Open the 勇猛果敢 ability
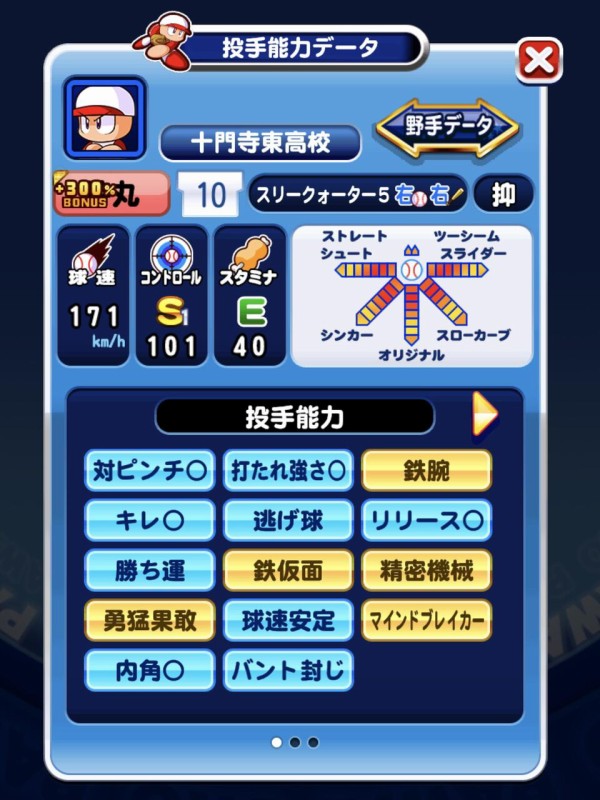Screen dimensions: 600x800 point(150,621)
